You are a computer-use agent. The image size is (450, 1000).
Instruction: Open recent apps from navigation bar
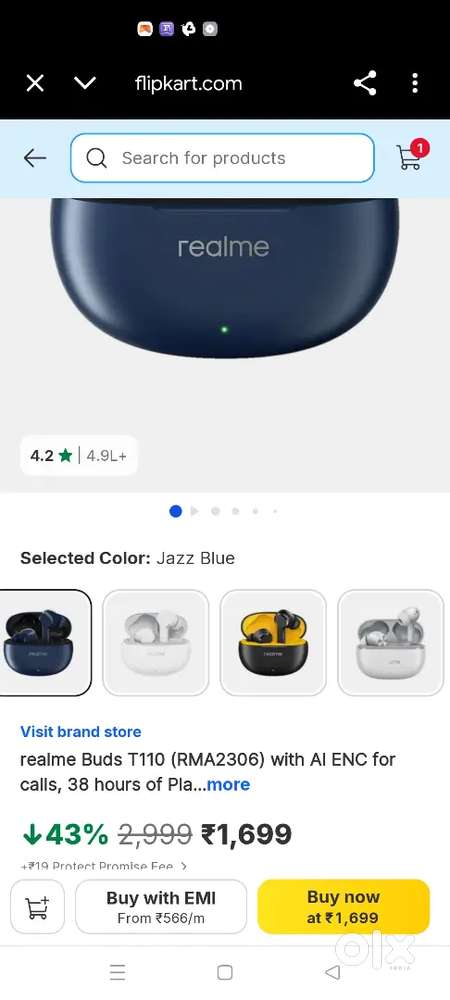117,972
